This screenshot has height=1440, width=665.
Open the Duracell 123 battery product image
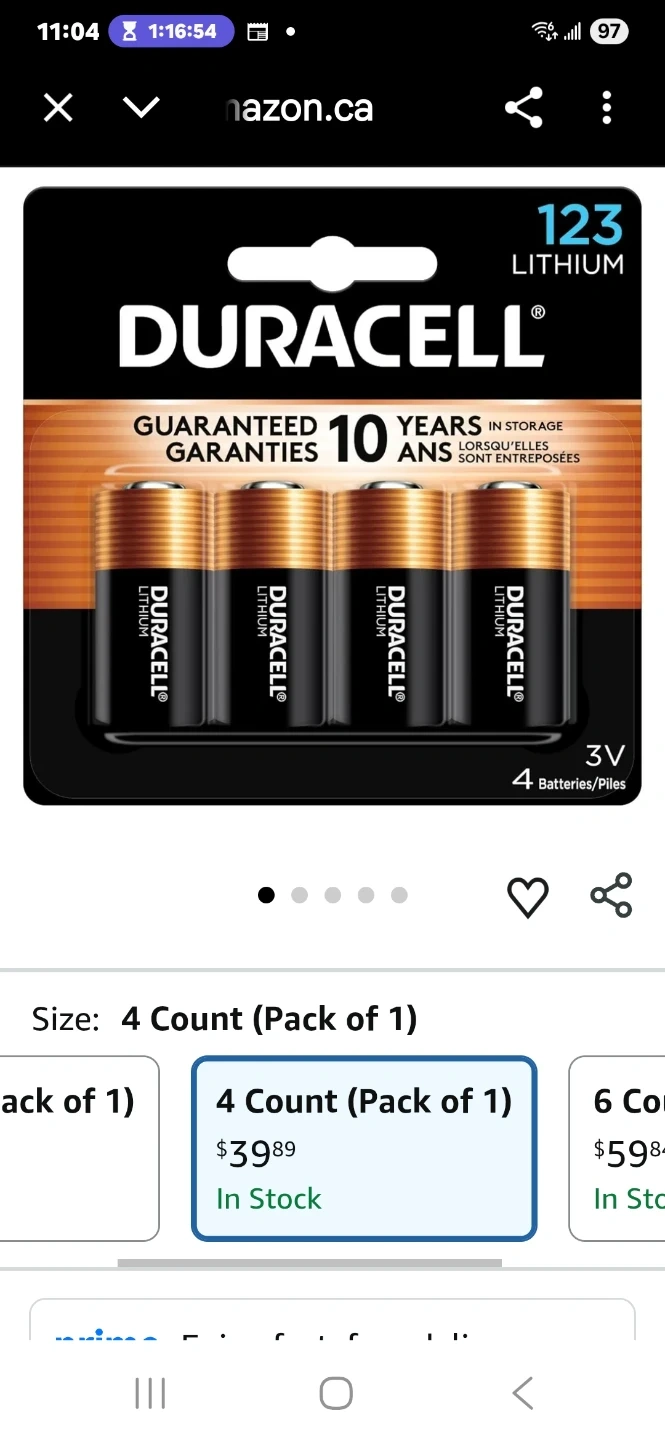(x=332, y=496)
